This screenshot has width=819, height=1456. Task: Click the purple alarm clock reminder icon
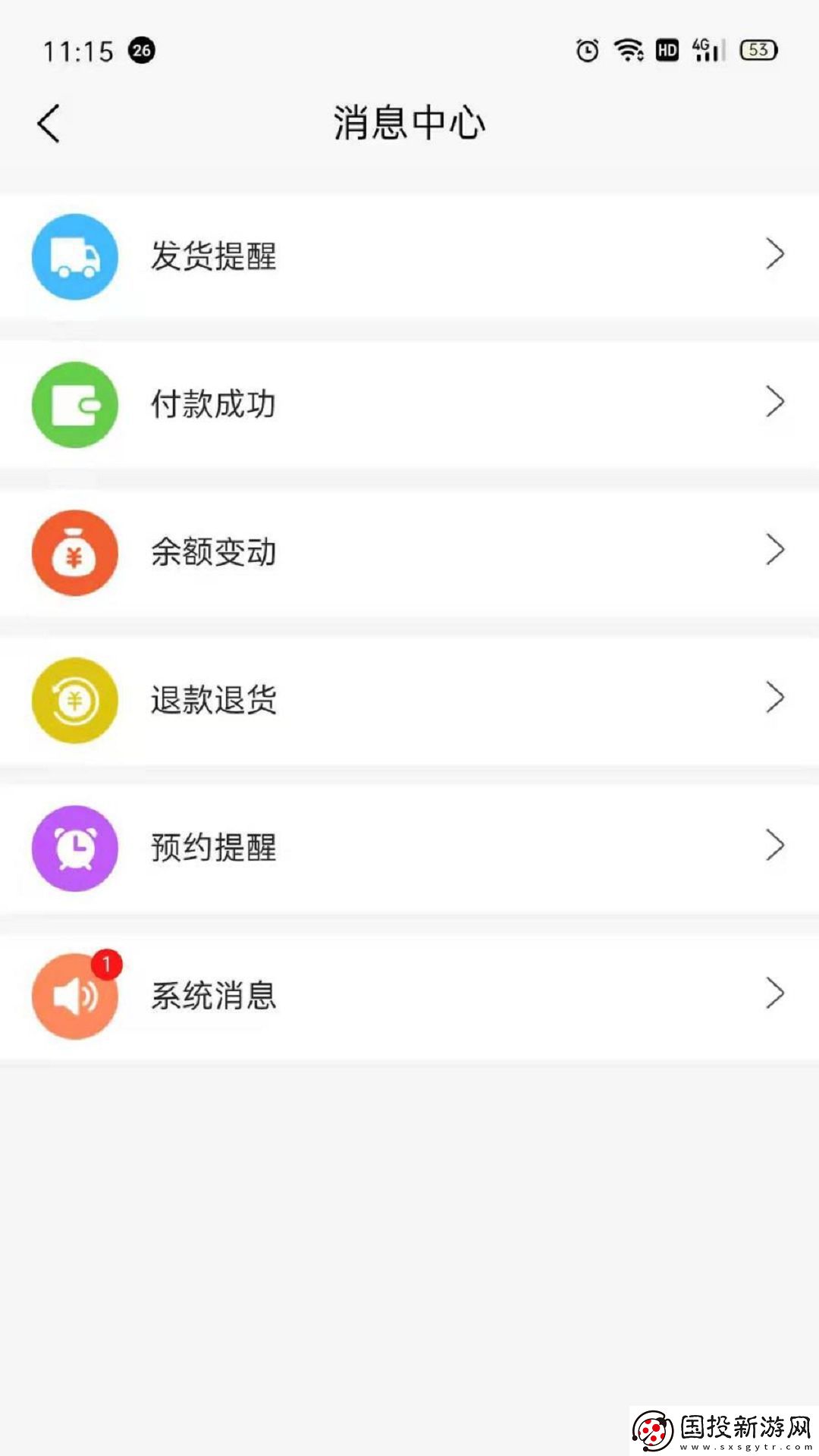pos(74,849)
